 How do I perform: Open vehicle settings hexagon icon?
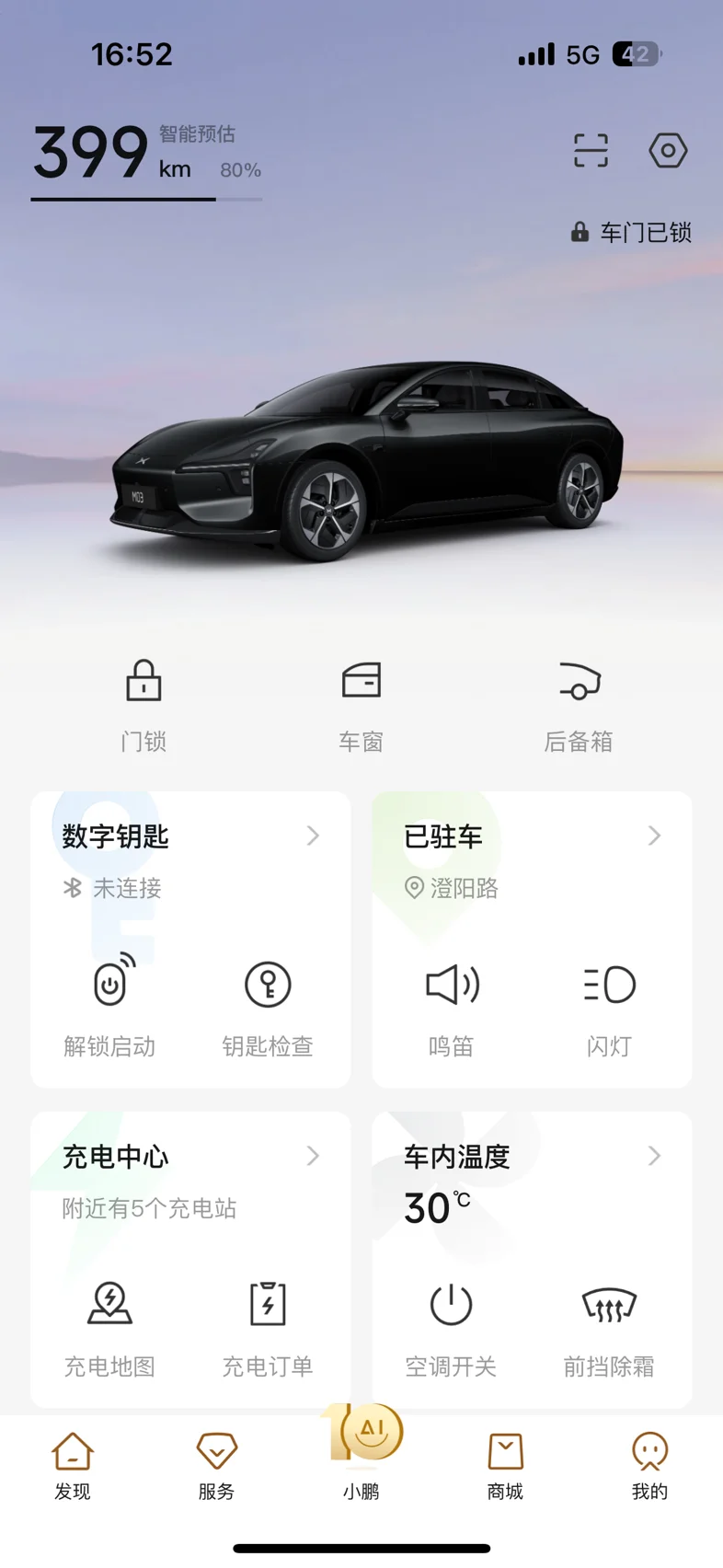click(668, 150)
